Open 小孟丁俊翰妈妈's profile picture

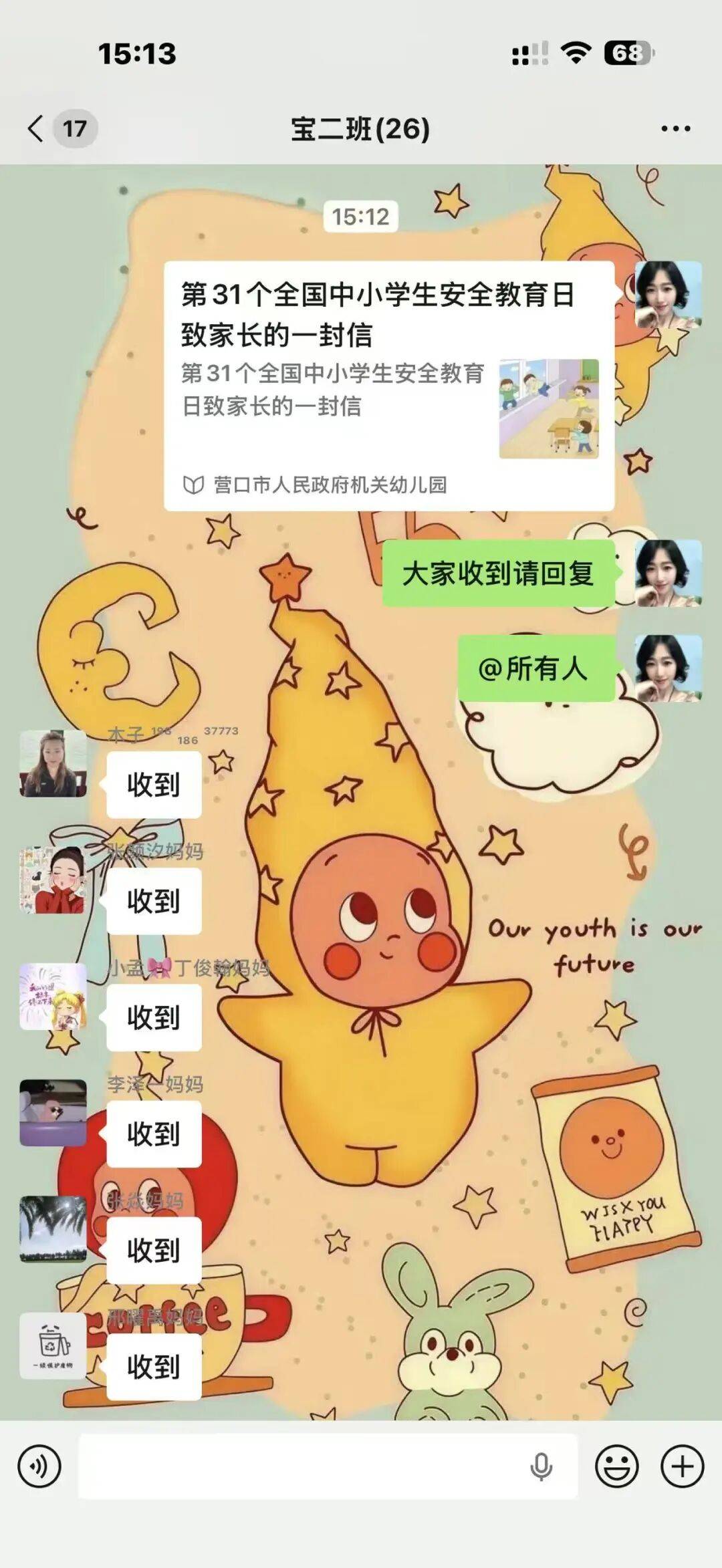click(53, 997)
